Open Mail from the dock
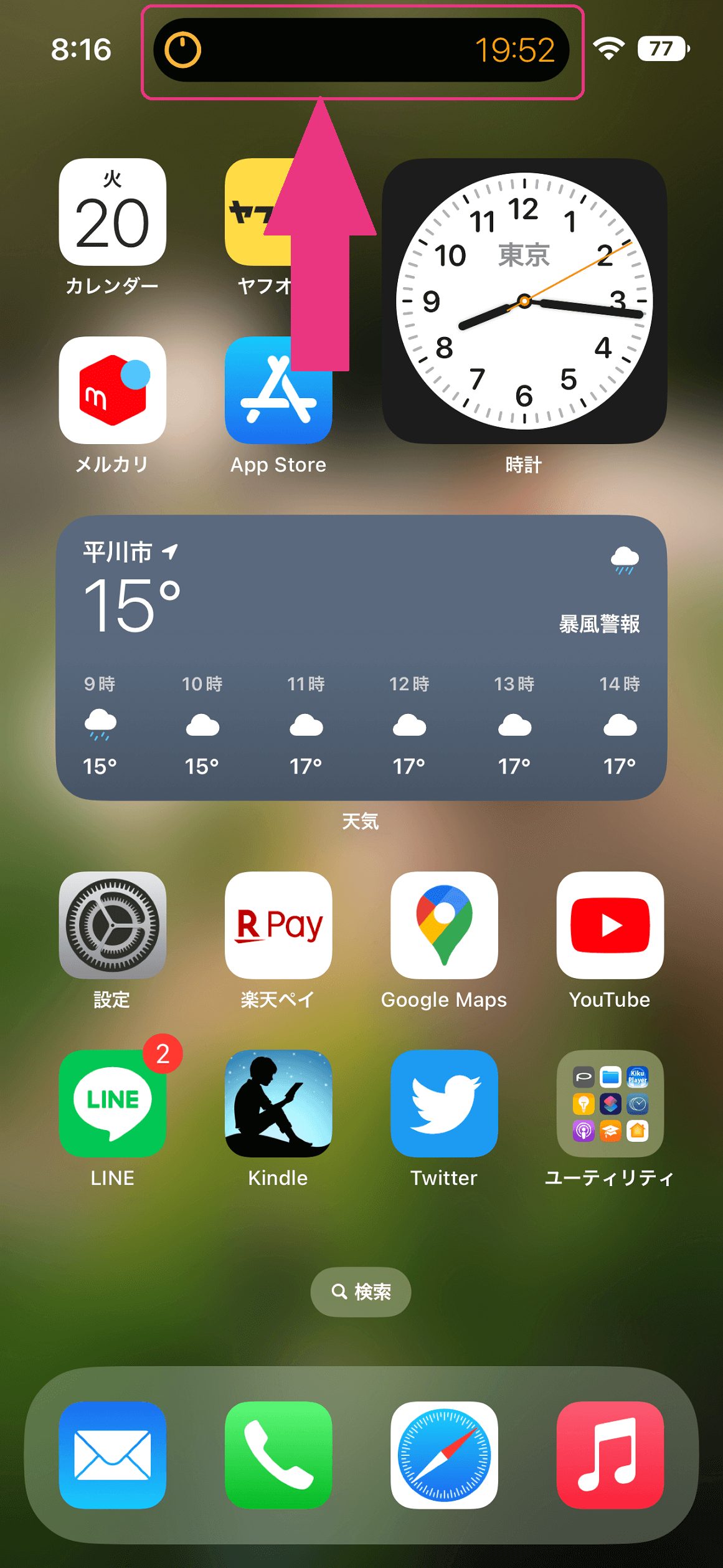The width and height of the screenshot is (723, 1568). [x=112, y=1455]
